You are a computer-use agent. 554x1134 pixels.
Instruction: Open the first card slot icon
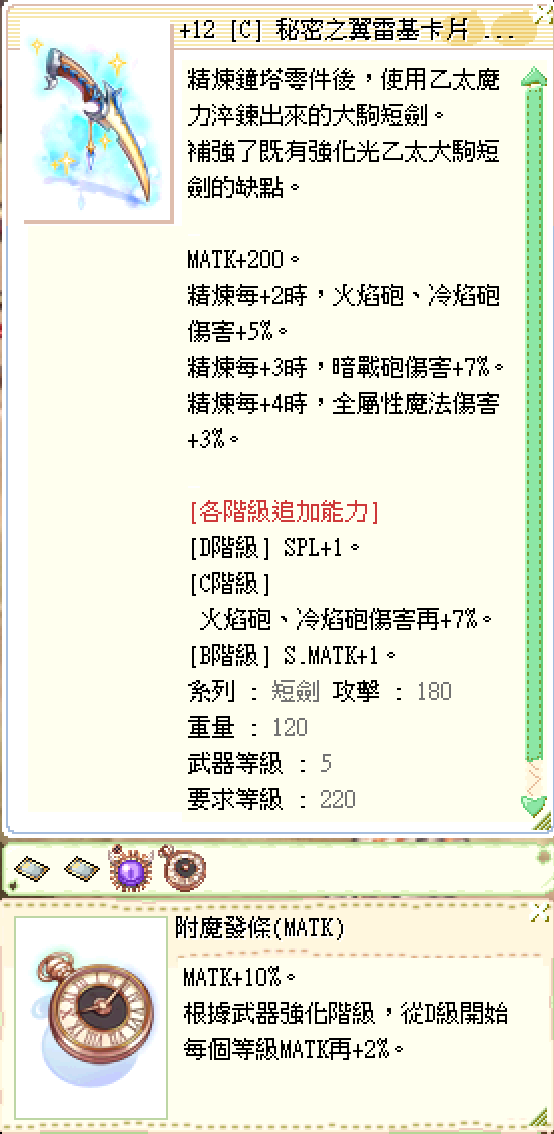click(x=30, y=867)
